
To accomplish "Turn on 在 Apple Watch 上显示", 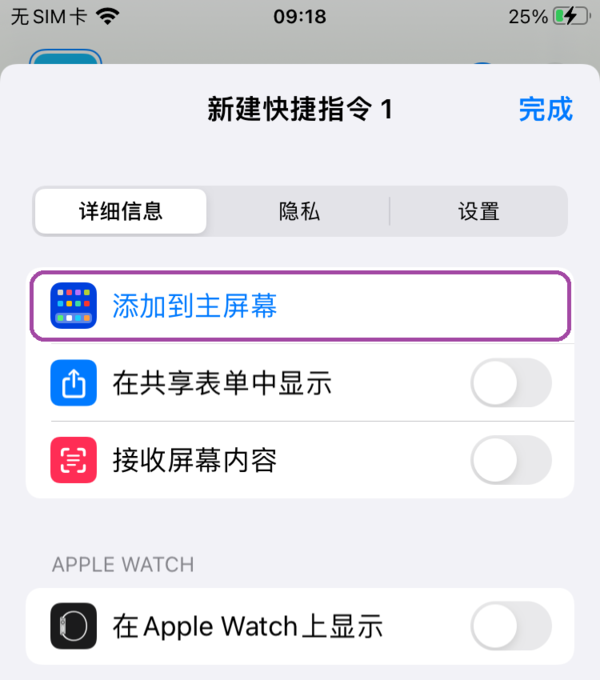I will coord(510,626).
